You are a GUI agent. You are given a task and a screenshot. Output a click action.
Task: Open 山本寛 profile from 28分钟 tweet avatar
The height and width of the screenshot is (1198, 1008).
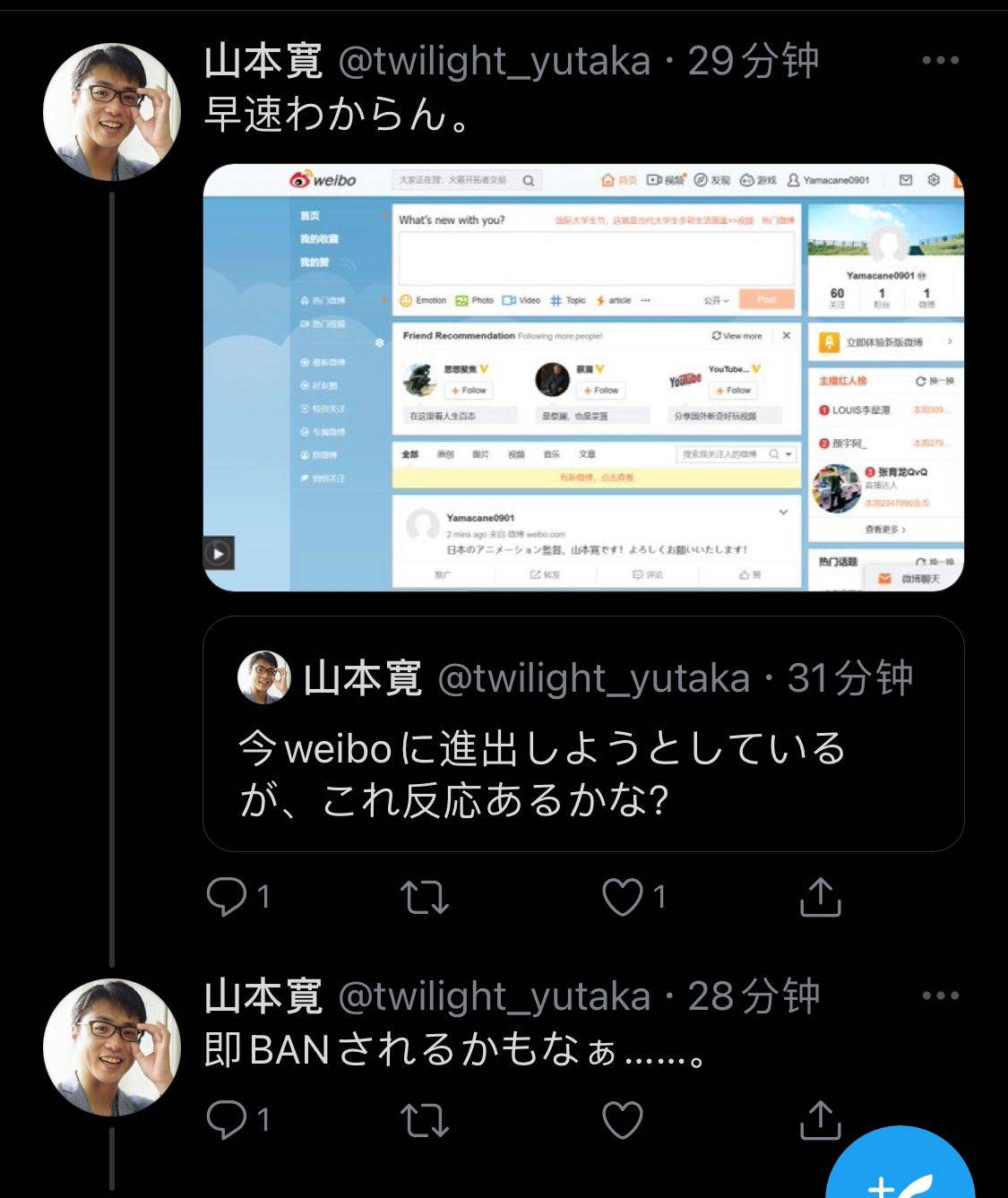pyautogui.click(x=111, y=1047)
